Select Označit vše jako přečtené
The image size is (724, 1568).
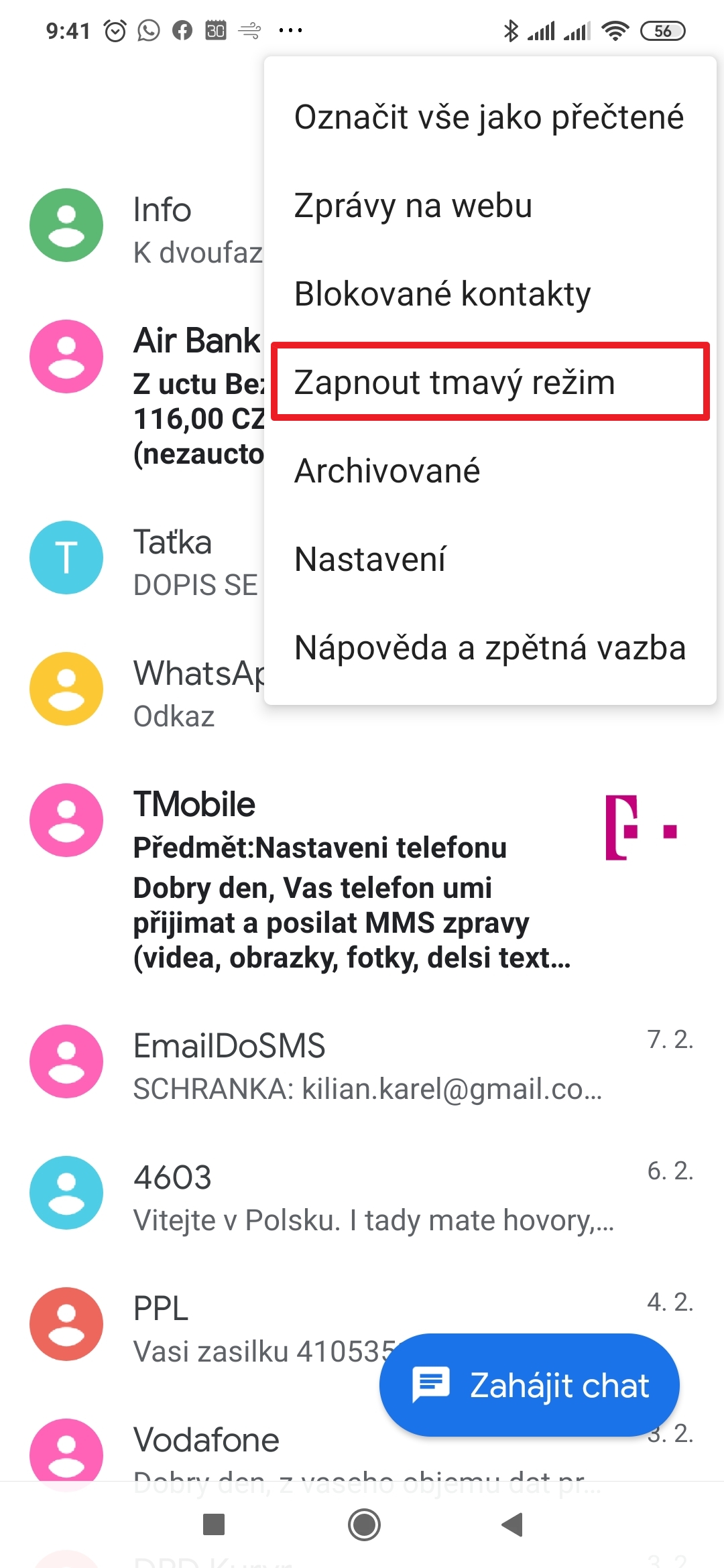489,117
